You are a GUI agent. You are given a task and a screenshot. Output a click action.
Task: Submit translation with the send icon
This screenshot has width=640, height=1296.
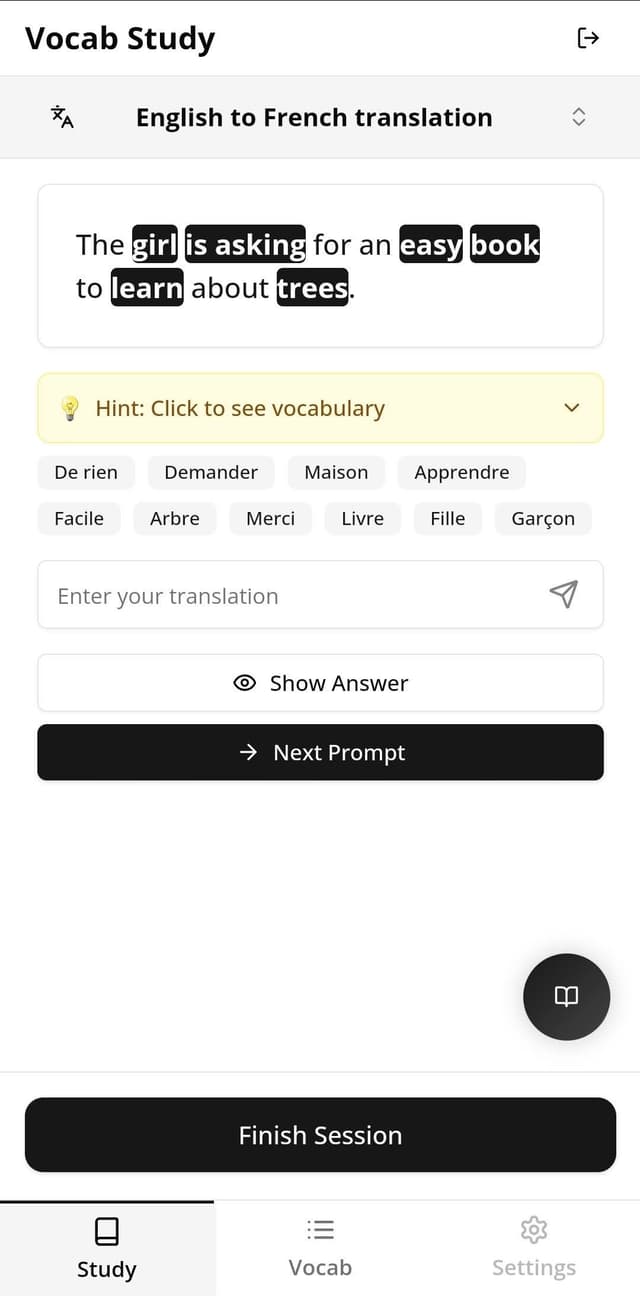click(x=563, y=595)
